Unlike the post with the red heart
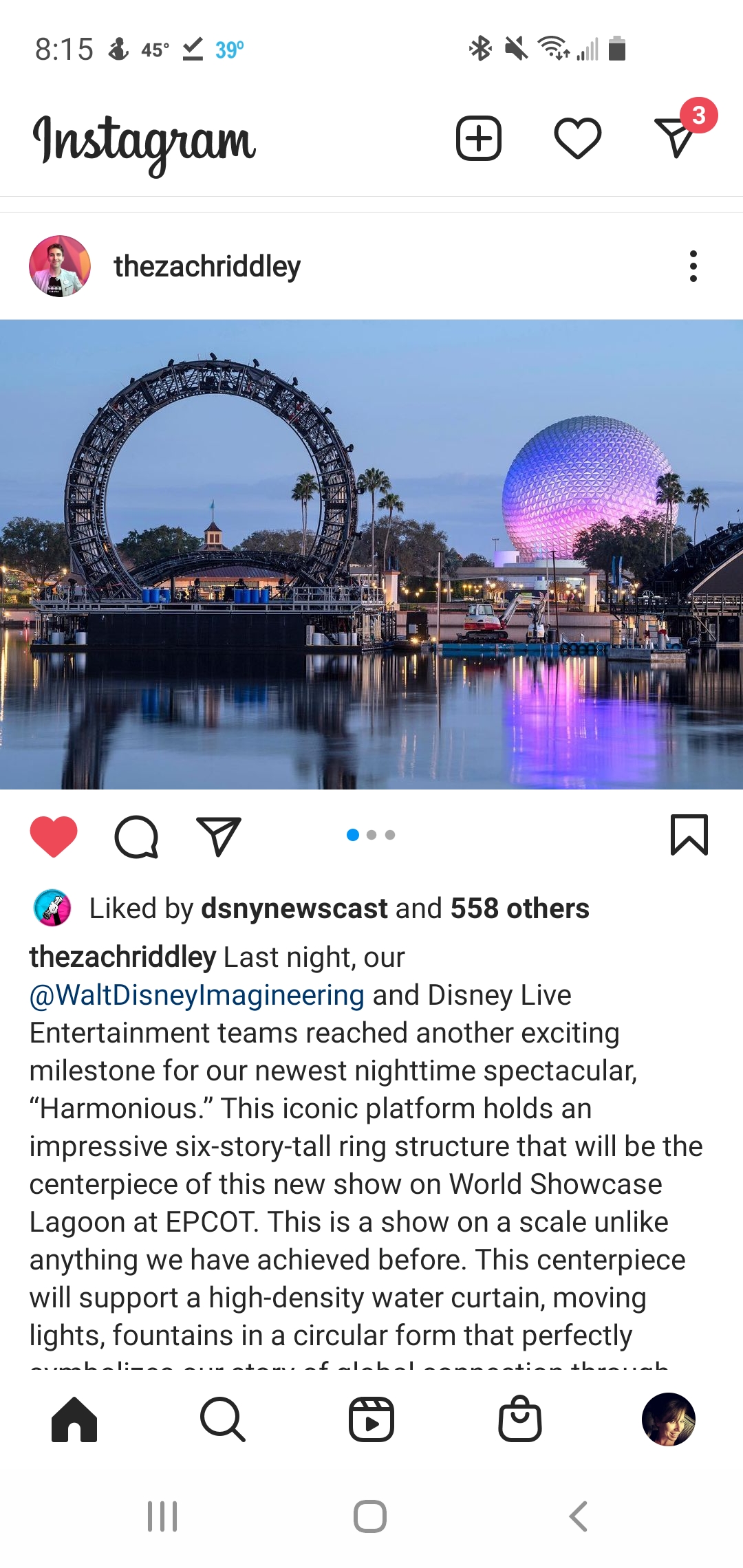743x1568 pixels. [54, 836]
